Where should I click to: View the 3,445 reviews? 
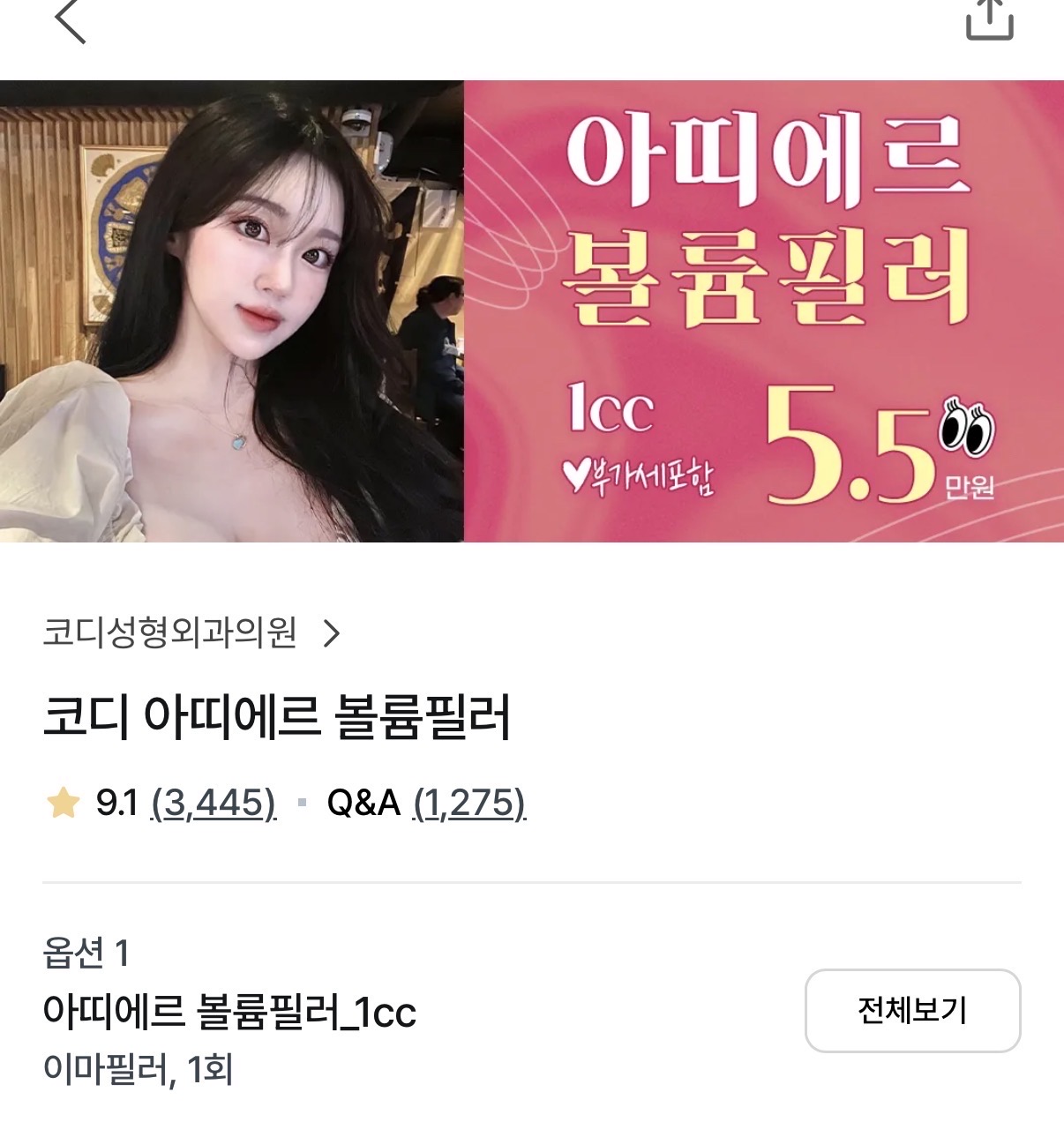coord(213,803)
